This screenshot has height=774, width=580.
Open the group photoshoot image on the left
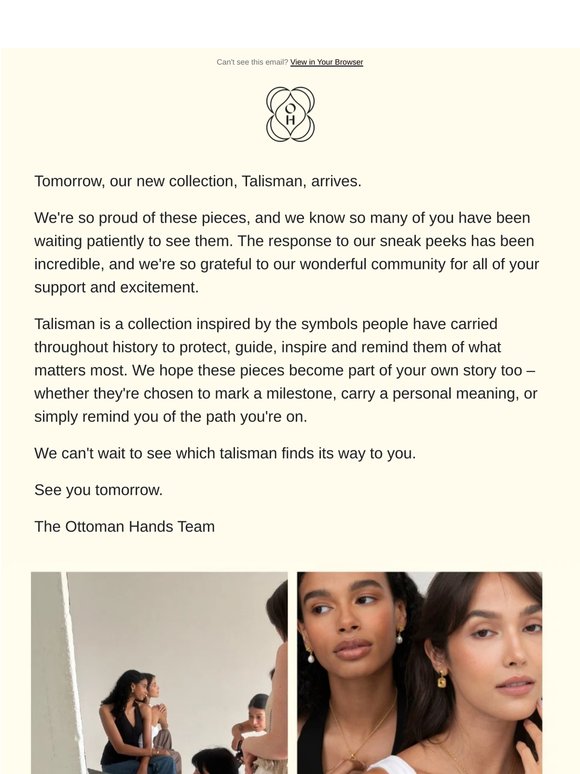point(159,673)
